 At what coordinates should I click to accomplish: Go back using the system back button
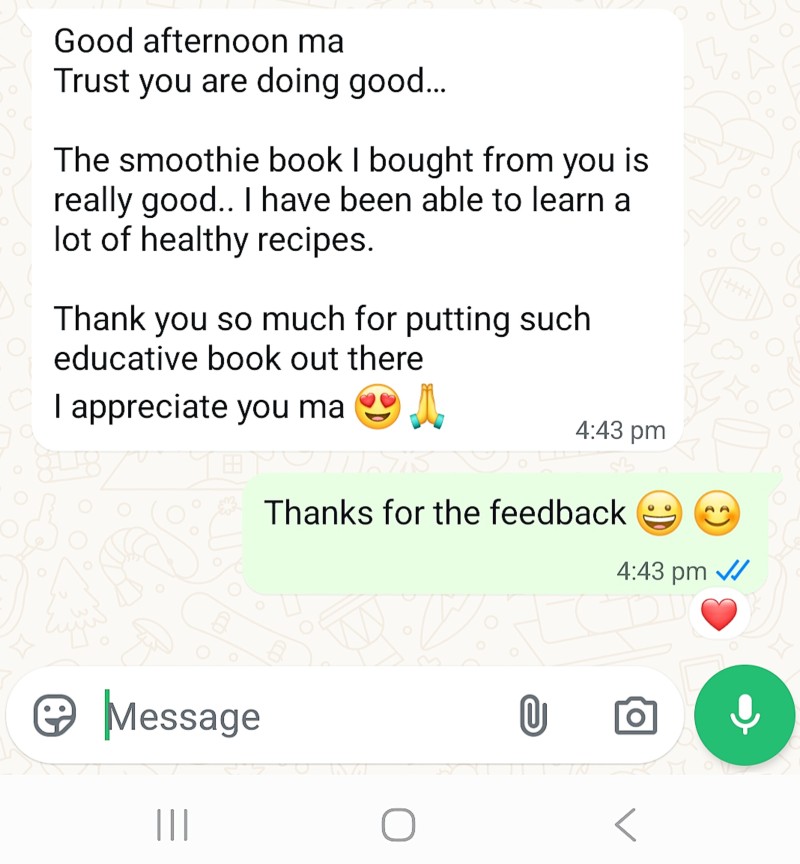(x=626, y=825)
